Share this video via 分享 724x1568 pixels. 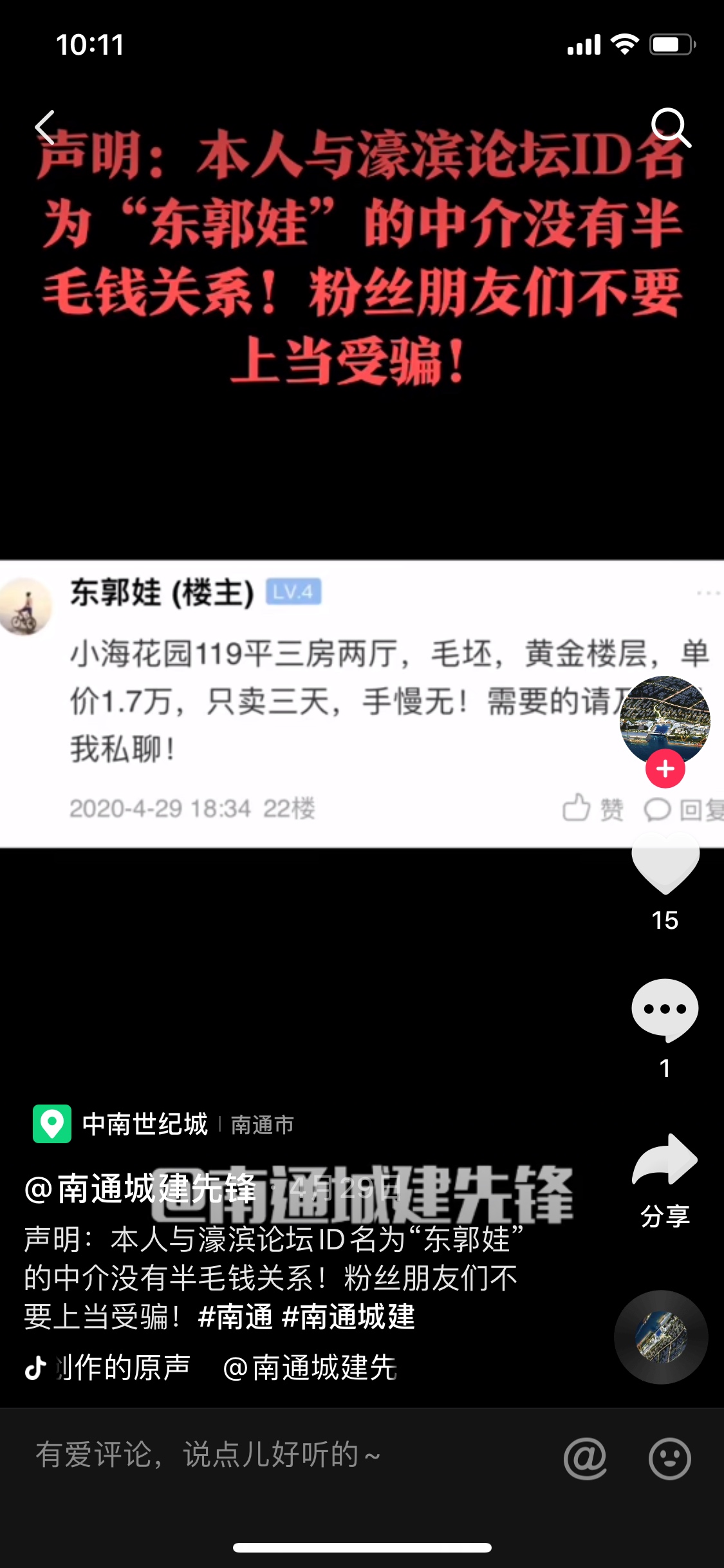[665, 1178]
